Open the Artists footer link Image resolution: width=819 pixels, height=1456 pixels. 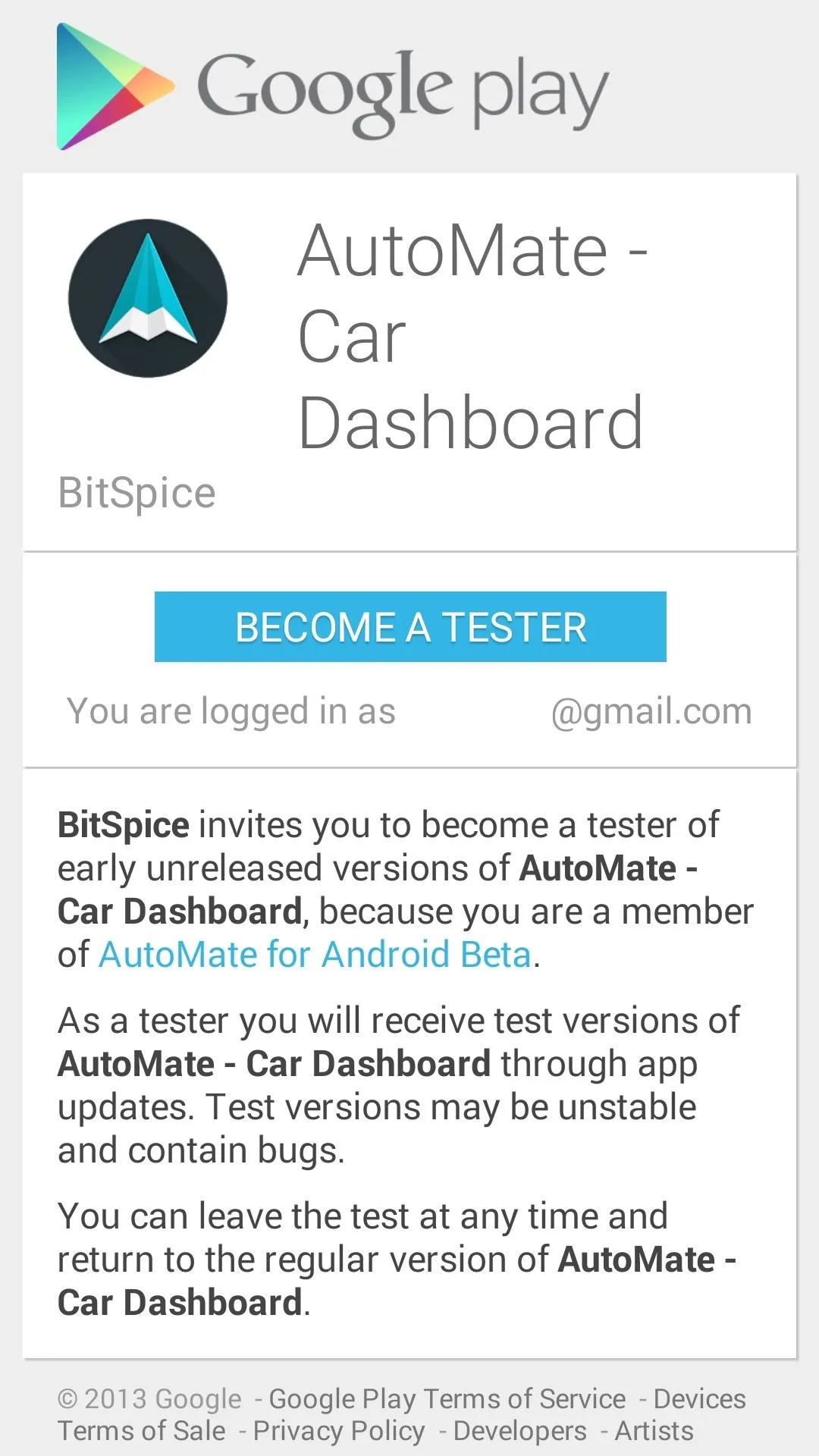[654, 1430]
